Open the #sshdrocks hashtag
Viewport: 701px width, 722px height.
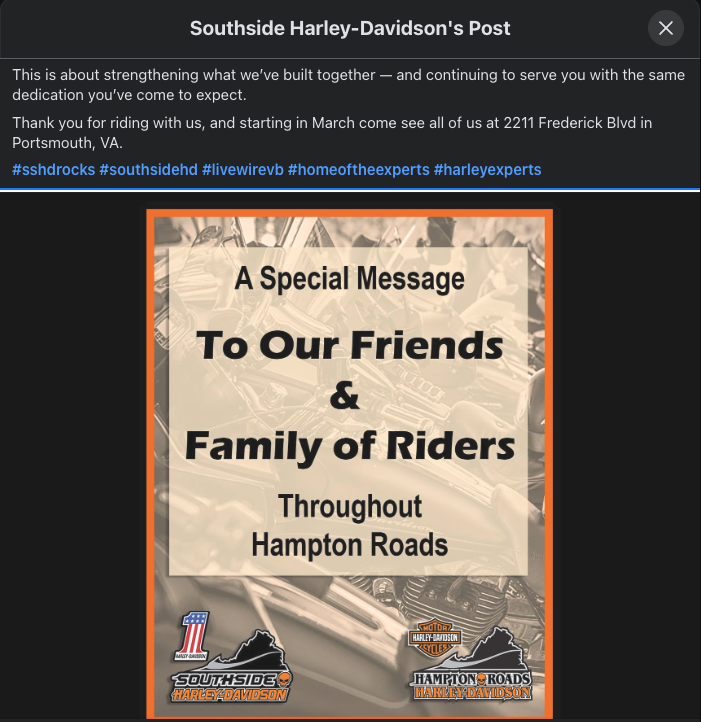53,170
